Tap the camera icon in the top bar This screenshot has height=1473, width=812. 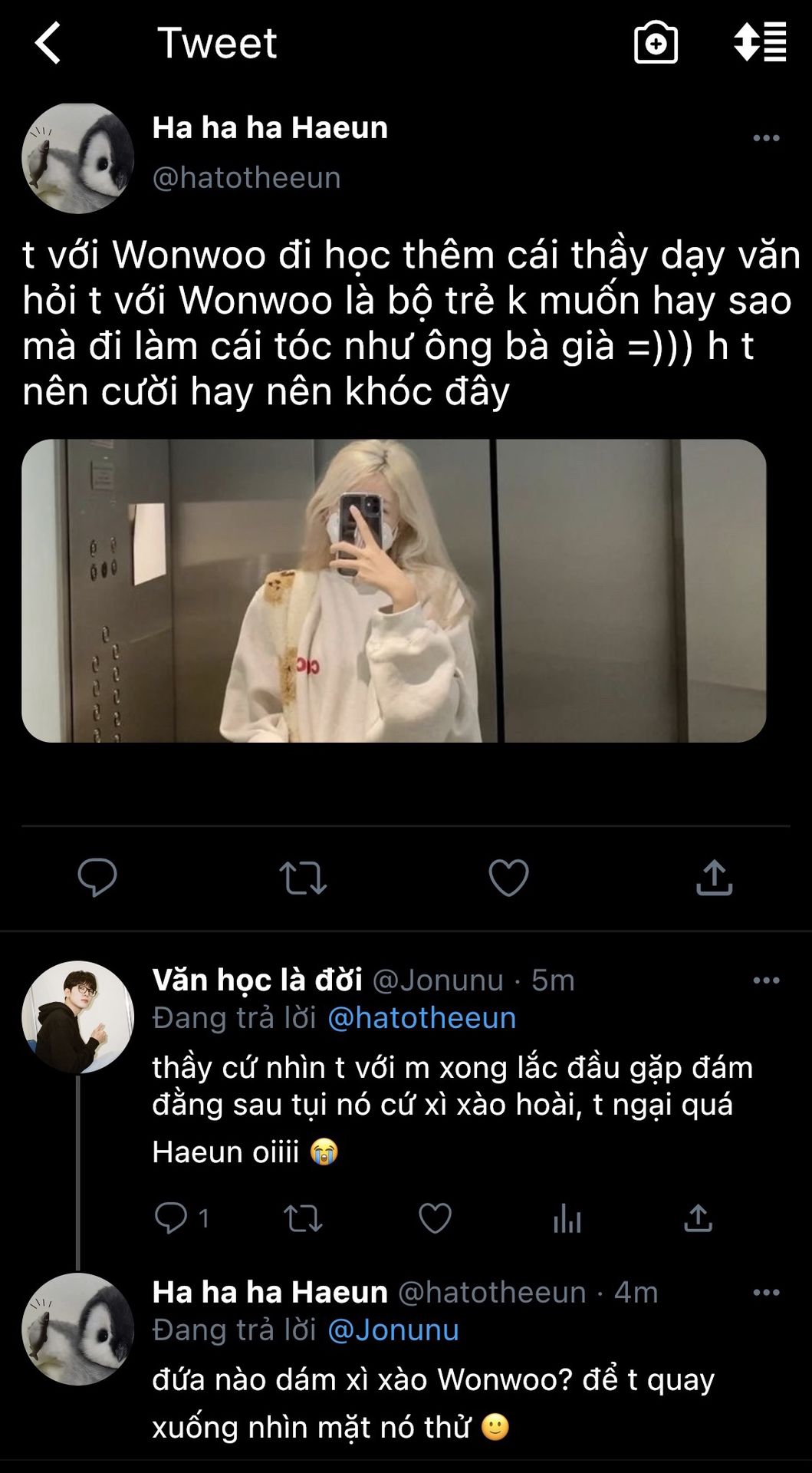656,43
